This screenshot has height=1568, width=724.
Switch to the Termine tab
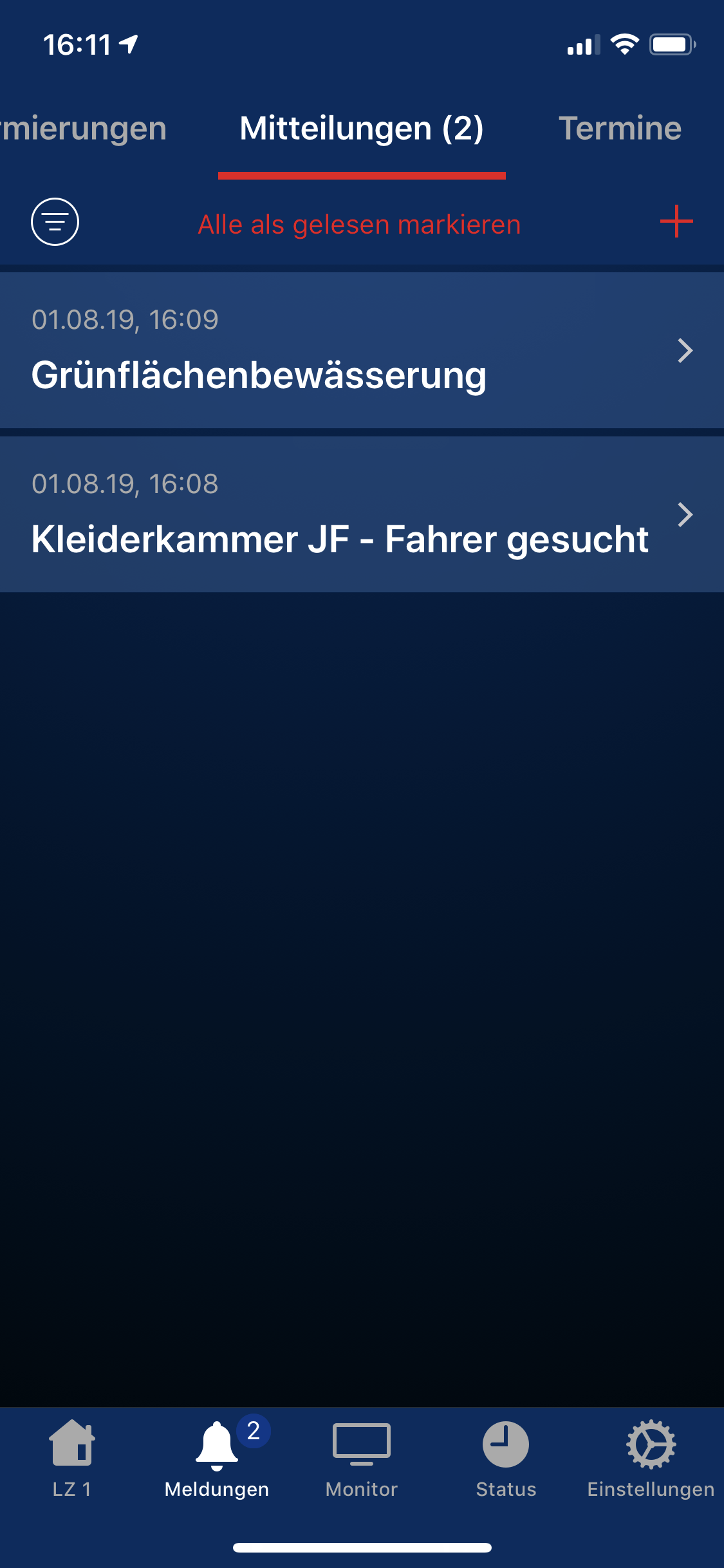[620, 128]
